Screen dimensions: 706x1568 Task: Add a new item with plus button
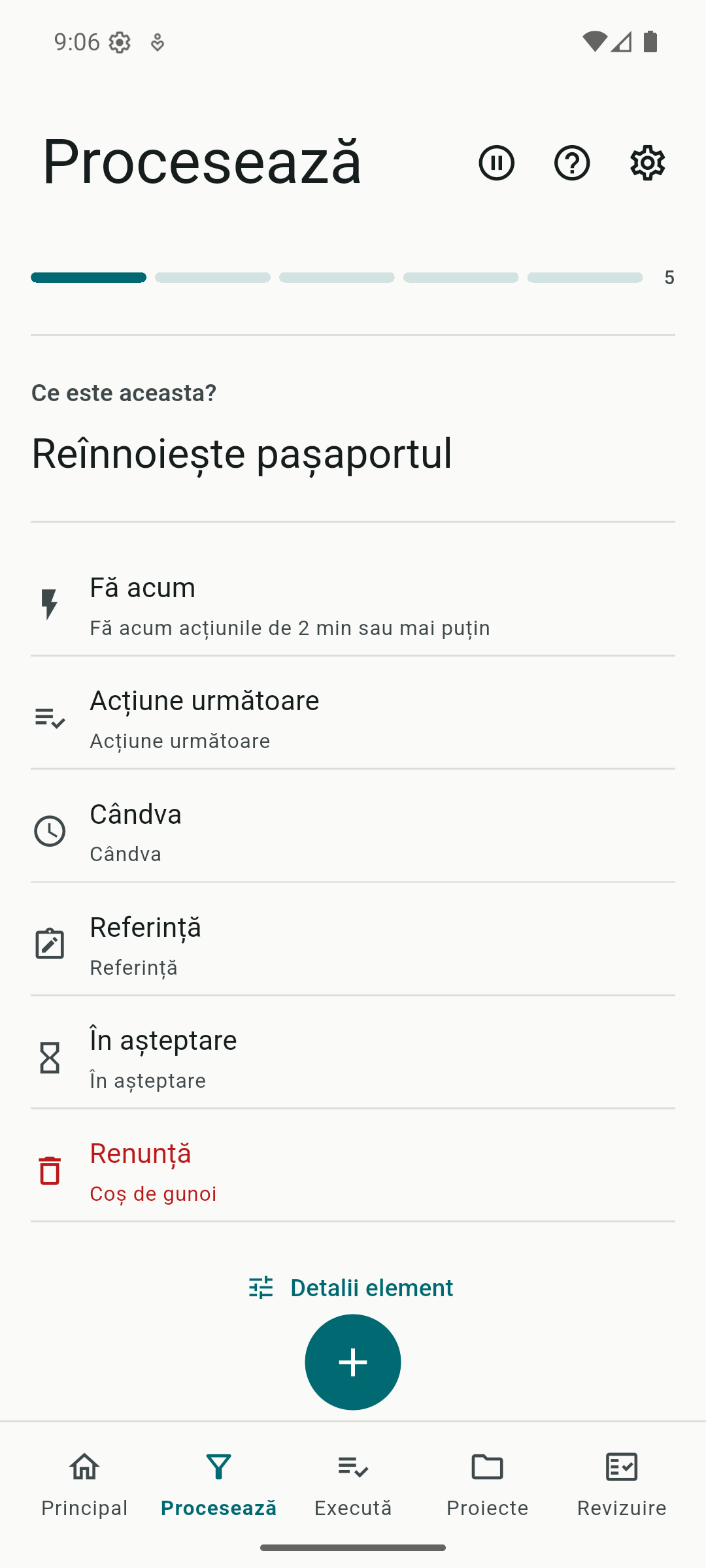point(353,1362)
